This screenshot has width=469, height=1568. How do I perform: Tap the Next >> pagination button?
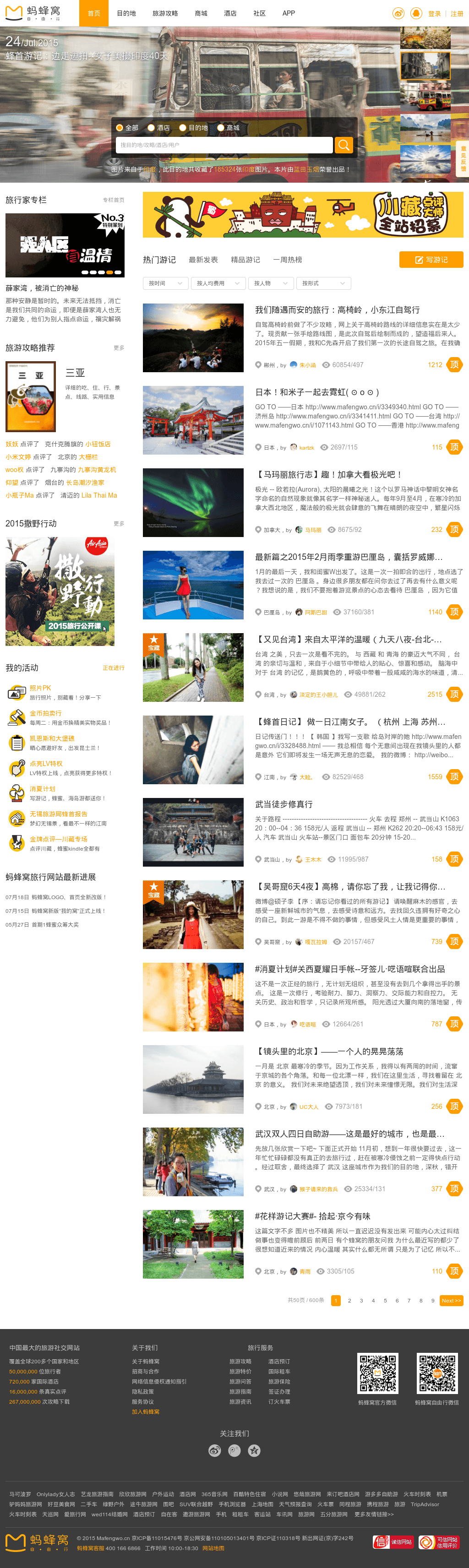451,1300
